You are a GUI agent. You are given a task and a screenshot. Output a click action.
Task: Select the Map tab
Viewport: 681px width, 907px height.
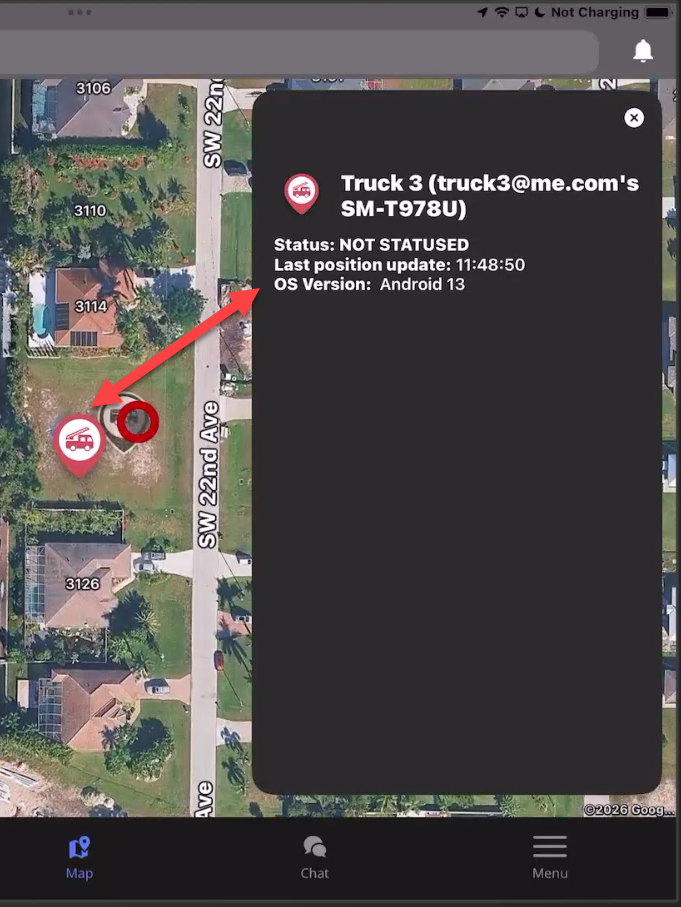(x=79, y=858)
